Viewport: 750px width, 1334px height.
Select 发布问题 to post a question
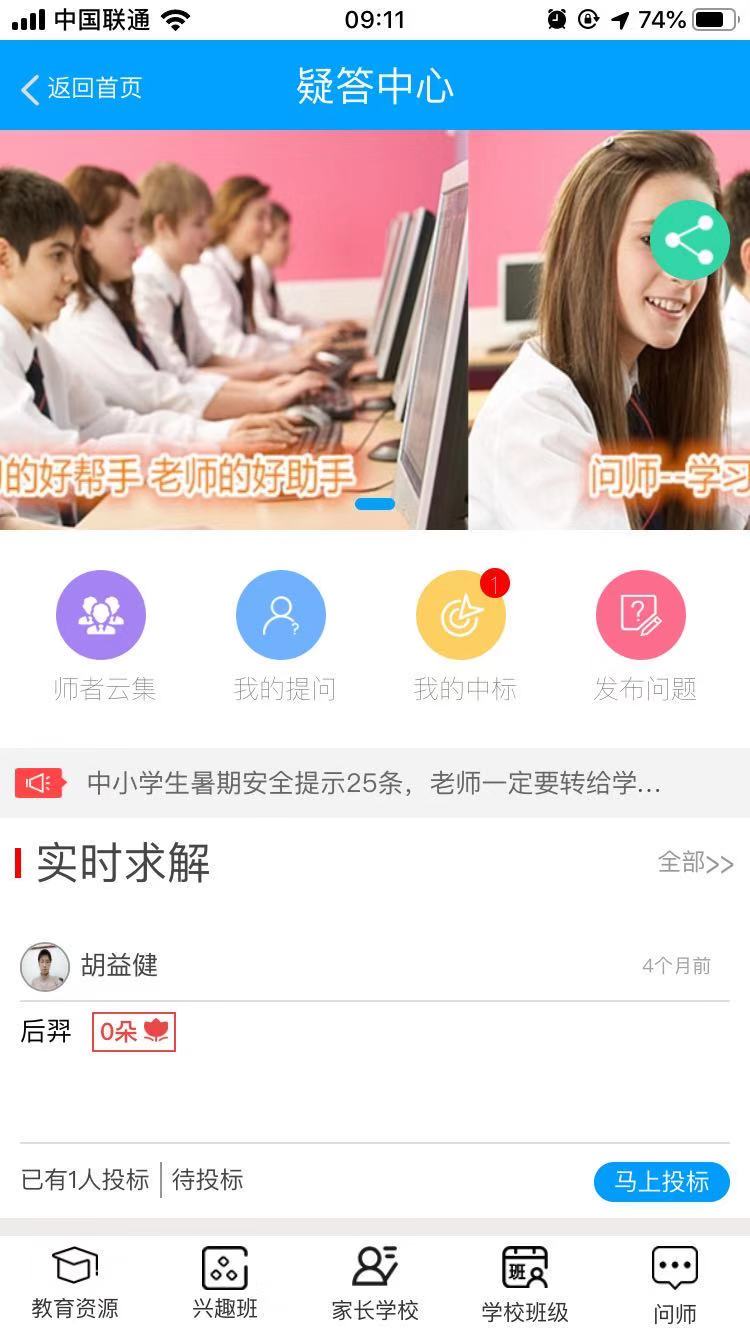click(641, 616)
